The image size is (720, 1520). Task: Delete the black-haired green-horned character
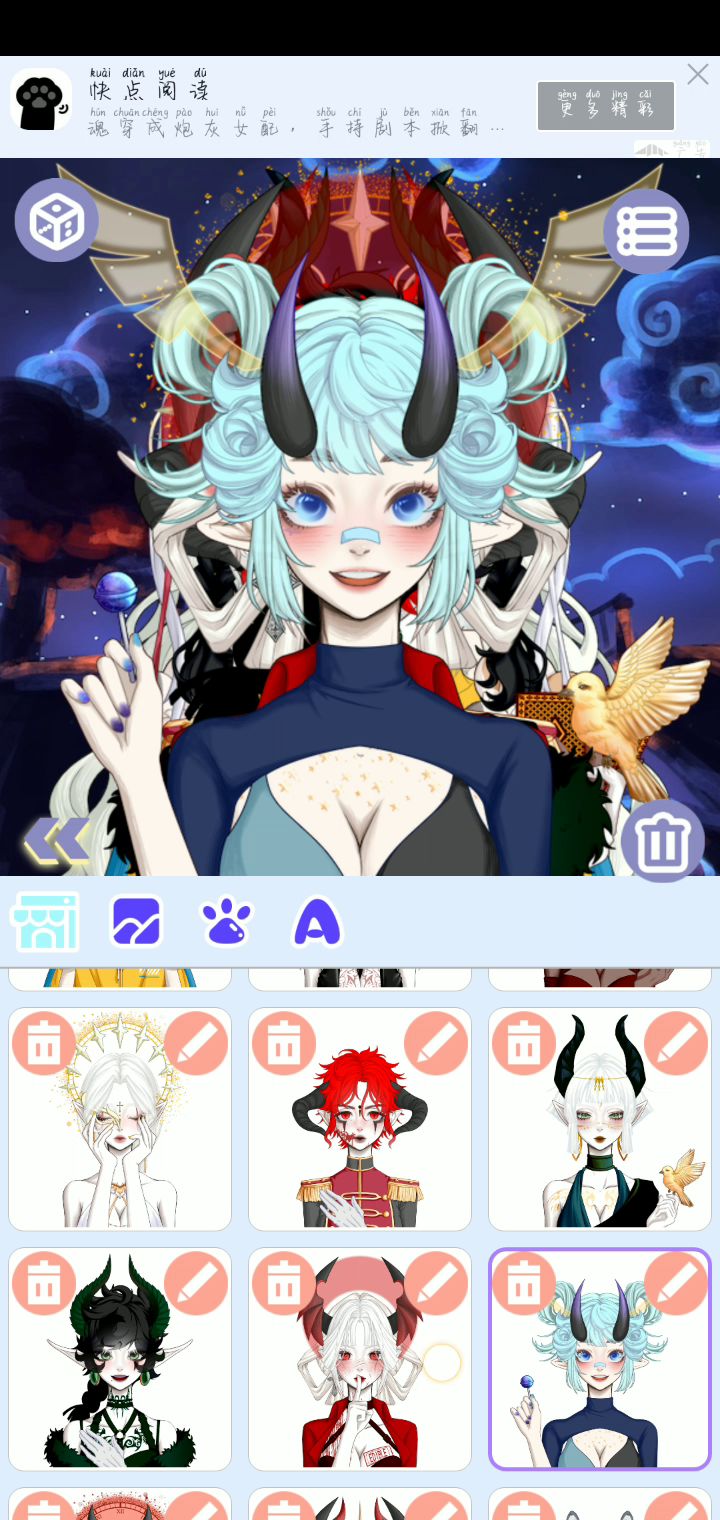pyautogui.click(x=44, y=1283)
